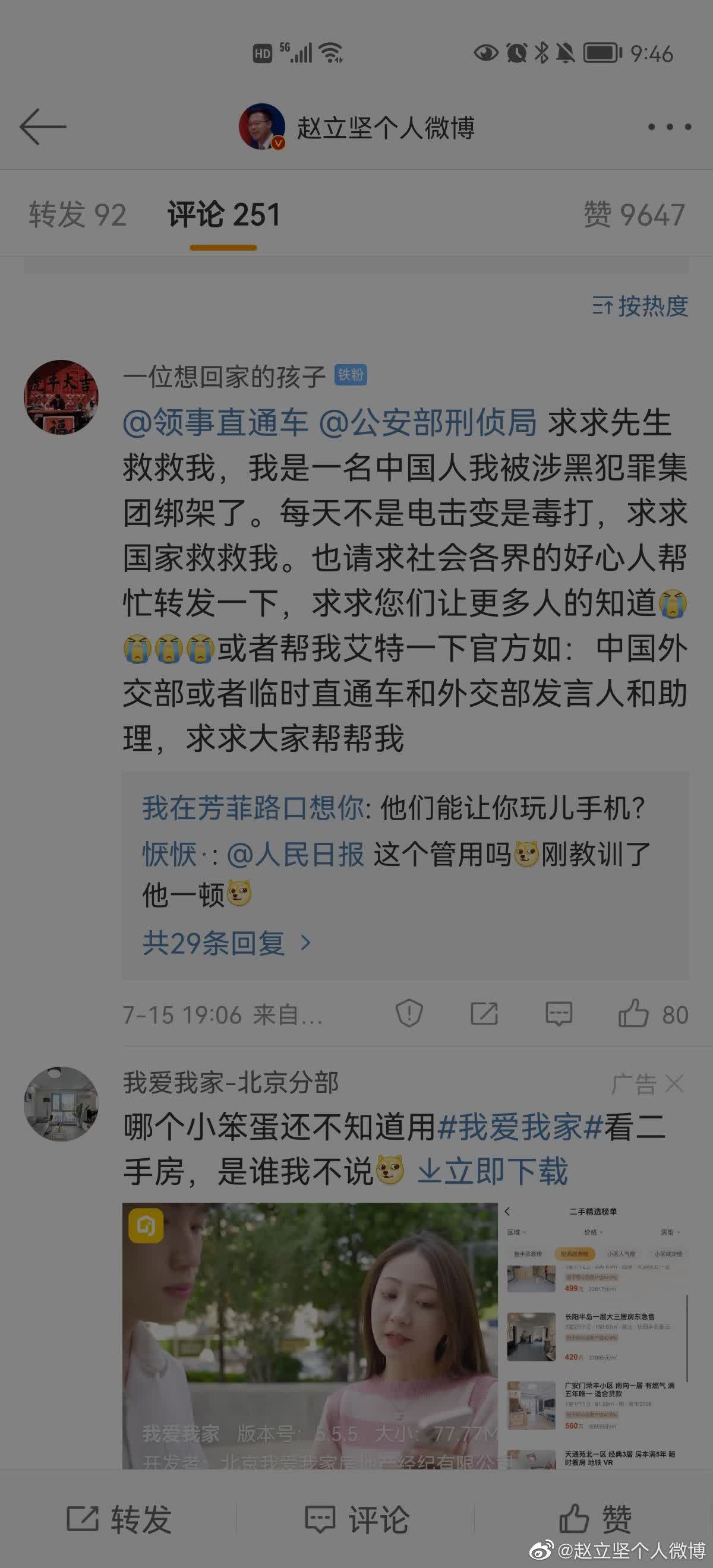Screen dimensions: 713x1568
Task: View 我在芳菲路口想你's profile from the reply
Action: coord(253,808)
